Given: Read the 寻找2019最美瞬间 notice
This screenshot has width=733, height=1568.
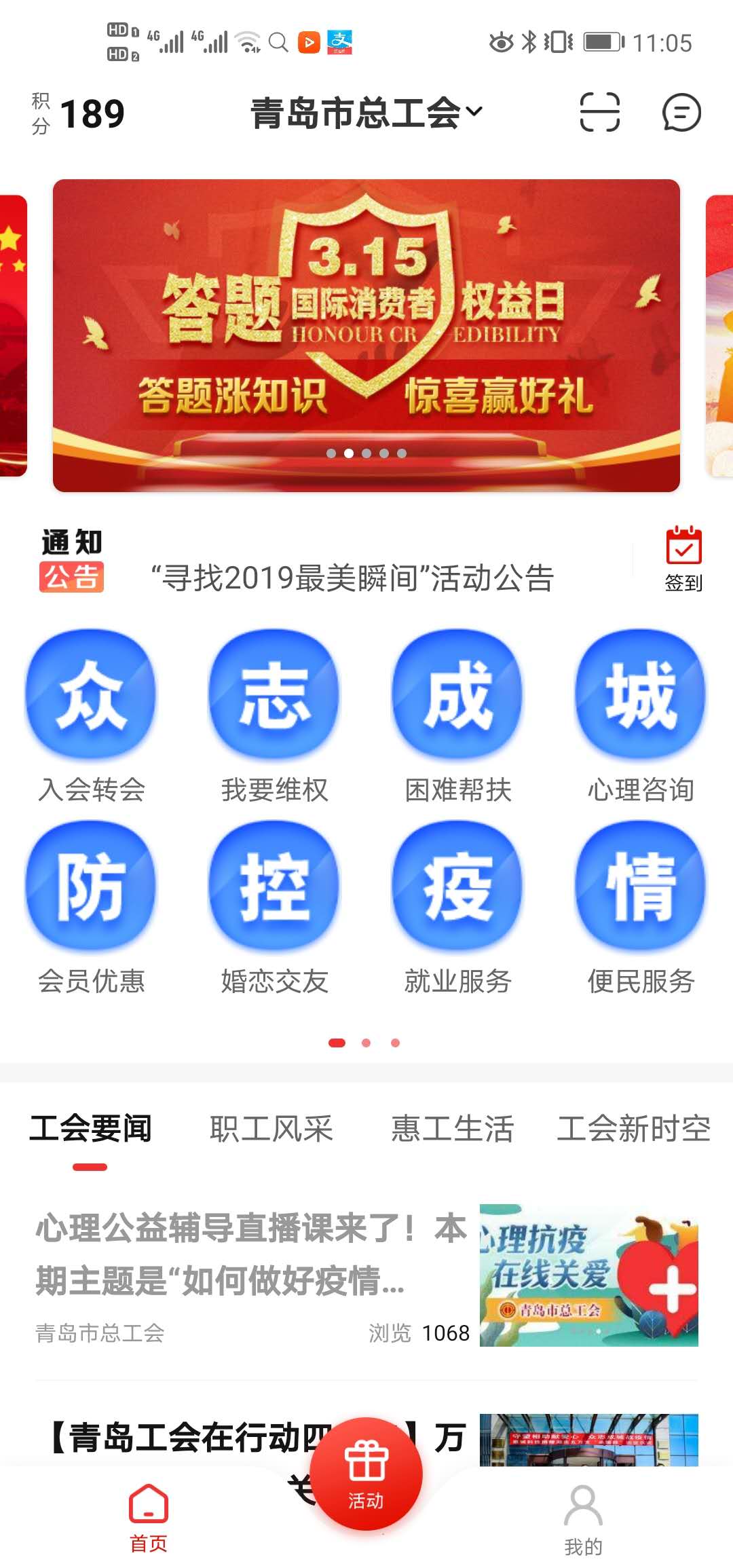Looking at the screenshot, I should click(352, 578).
